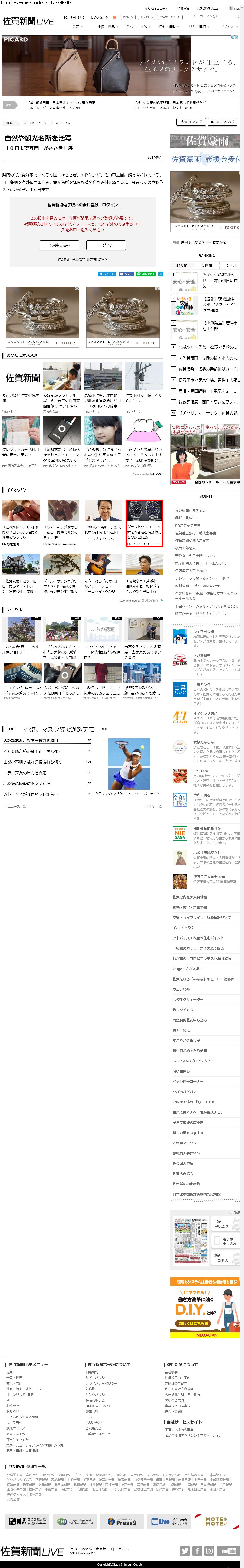Tap 新規申し込み in the member login box
This screenshot has height=1568, width=244.
60,245
